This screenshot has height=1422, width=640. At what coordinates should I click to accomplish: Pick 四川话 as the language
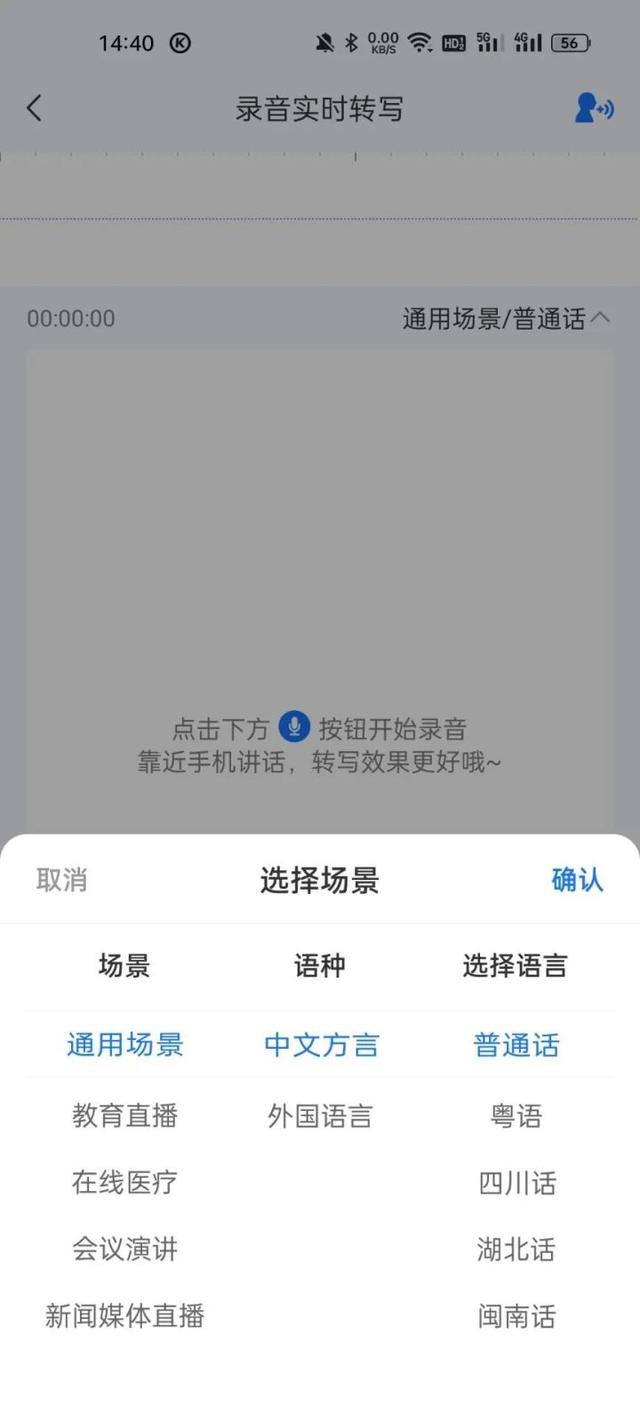coord(516,1183)
